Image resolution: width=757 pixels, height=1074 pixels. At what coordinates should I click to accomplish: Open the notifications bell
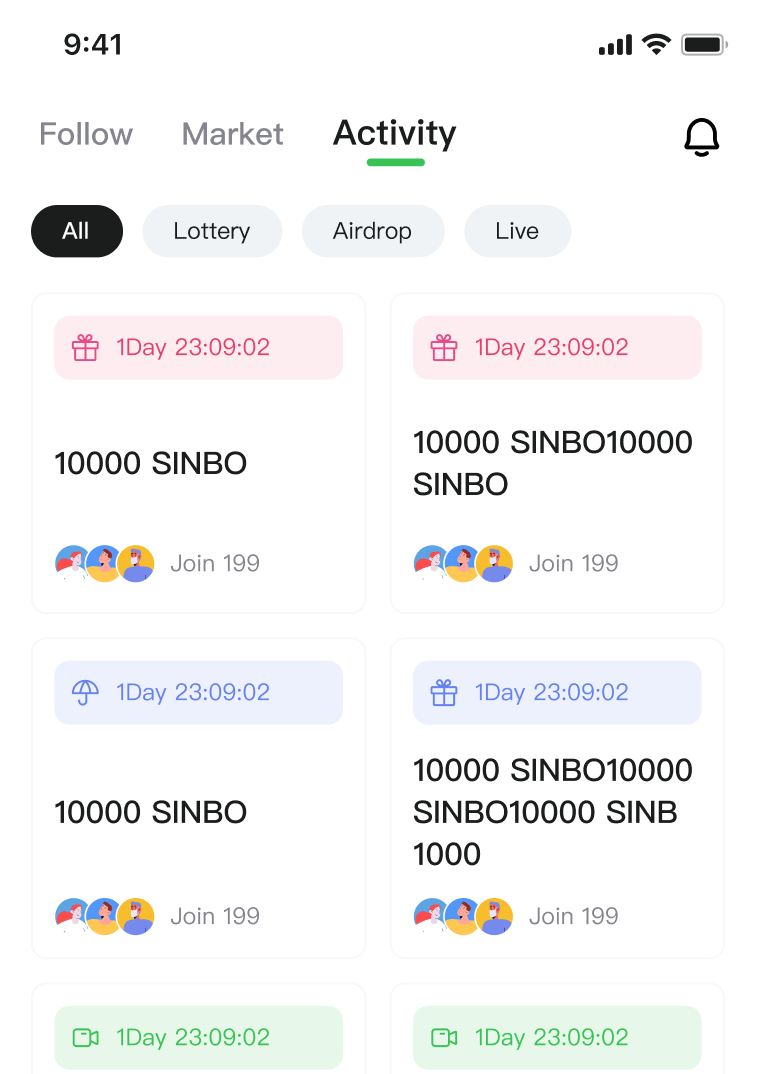click(x=702, y=137)
